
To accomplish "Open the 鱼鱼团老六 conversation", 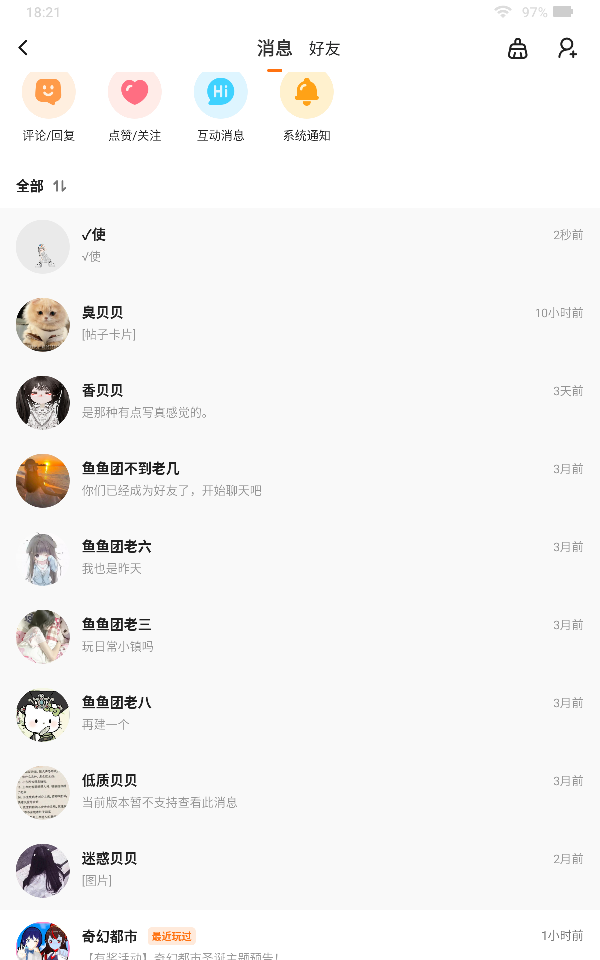I will (300, 558).
